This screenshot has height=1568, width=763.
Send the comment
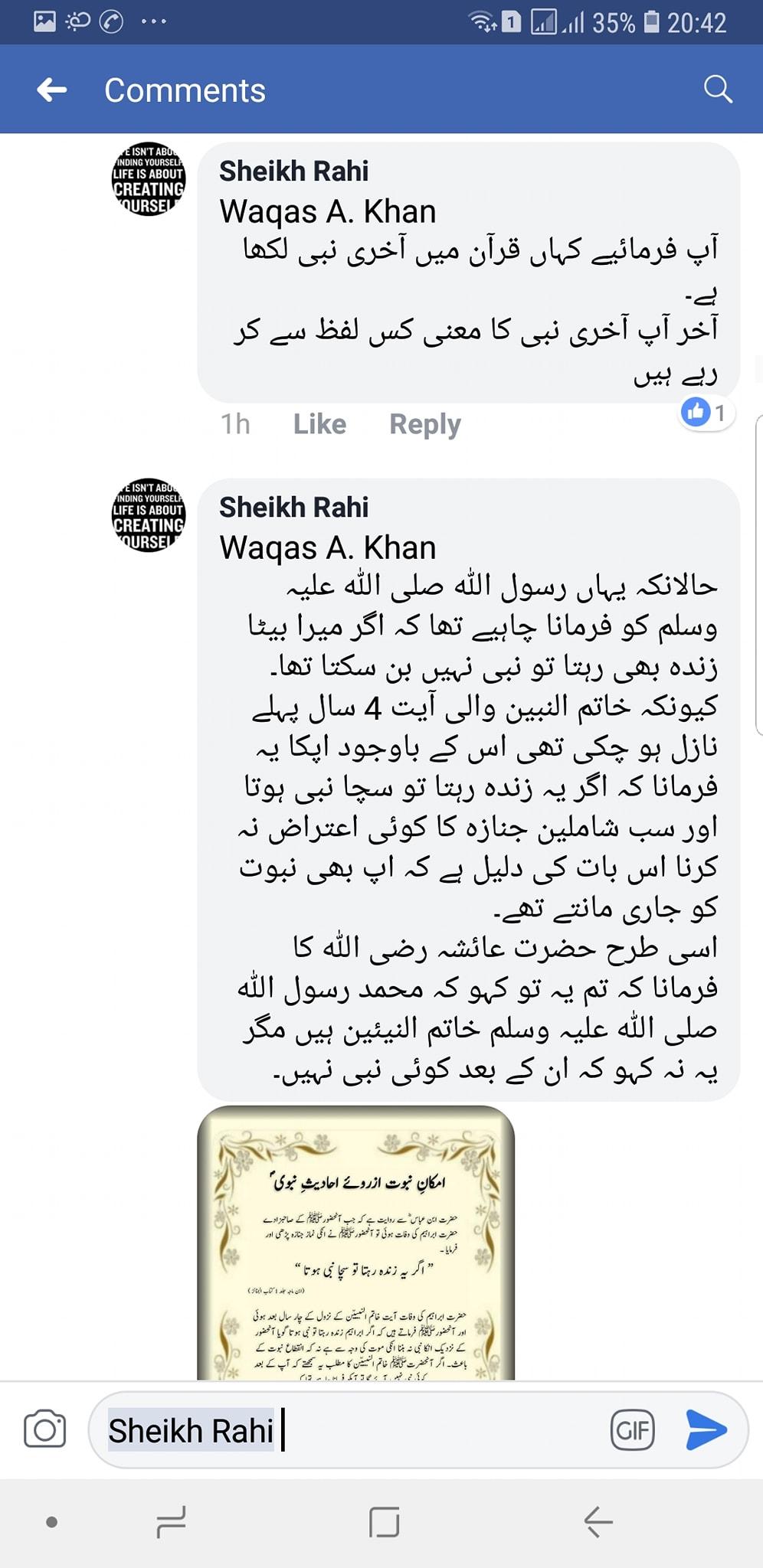coord(706,1429)
